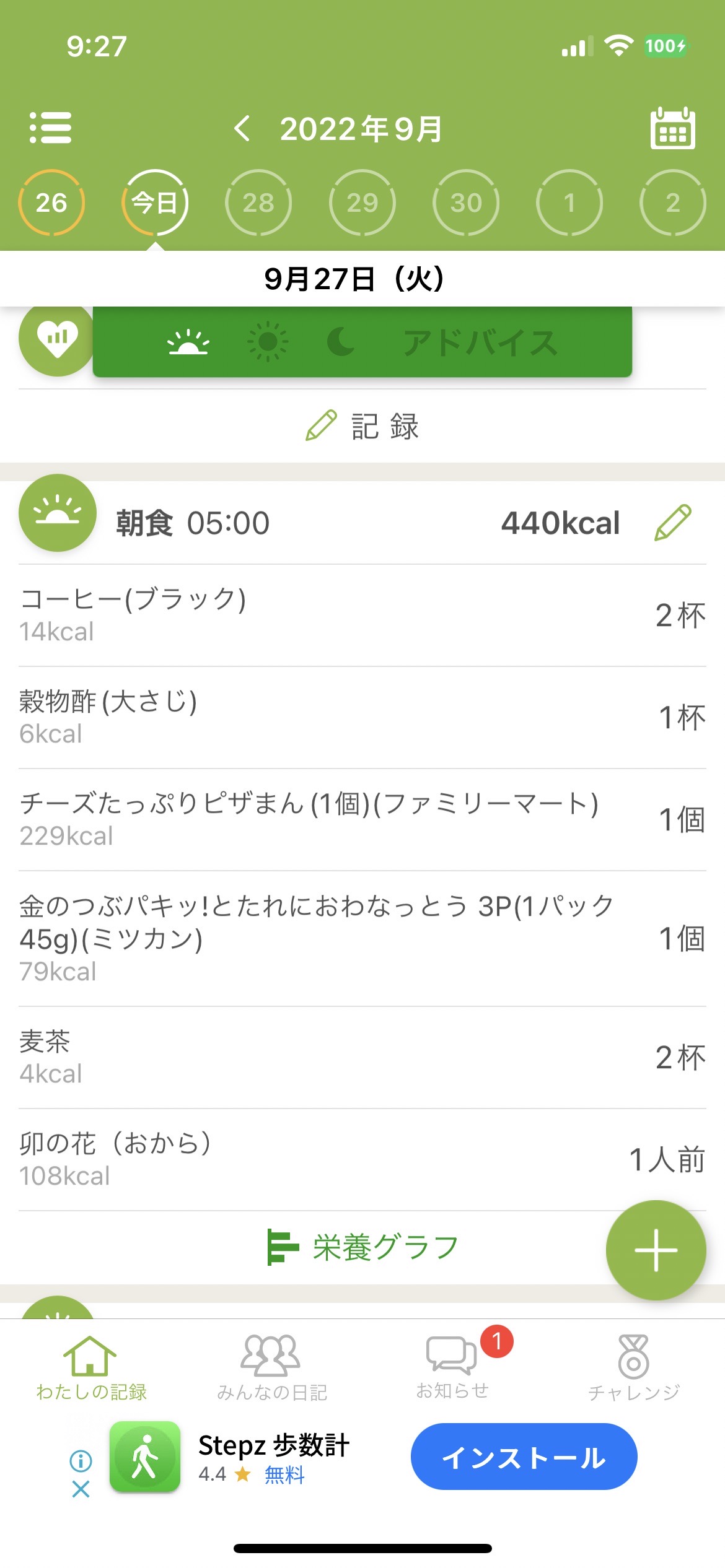This screenshot has height=1568, width=725.
Task: Open the お知らせ notifications tab
Action: (x=452, y=1367)
